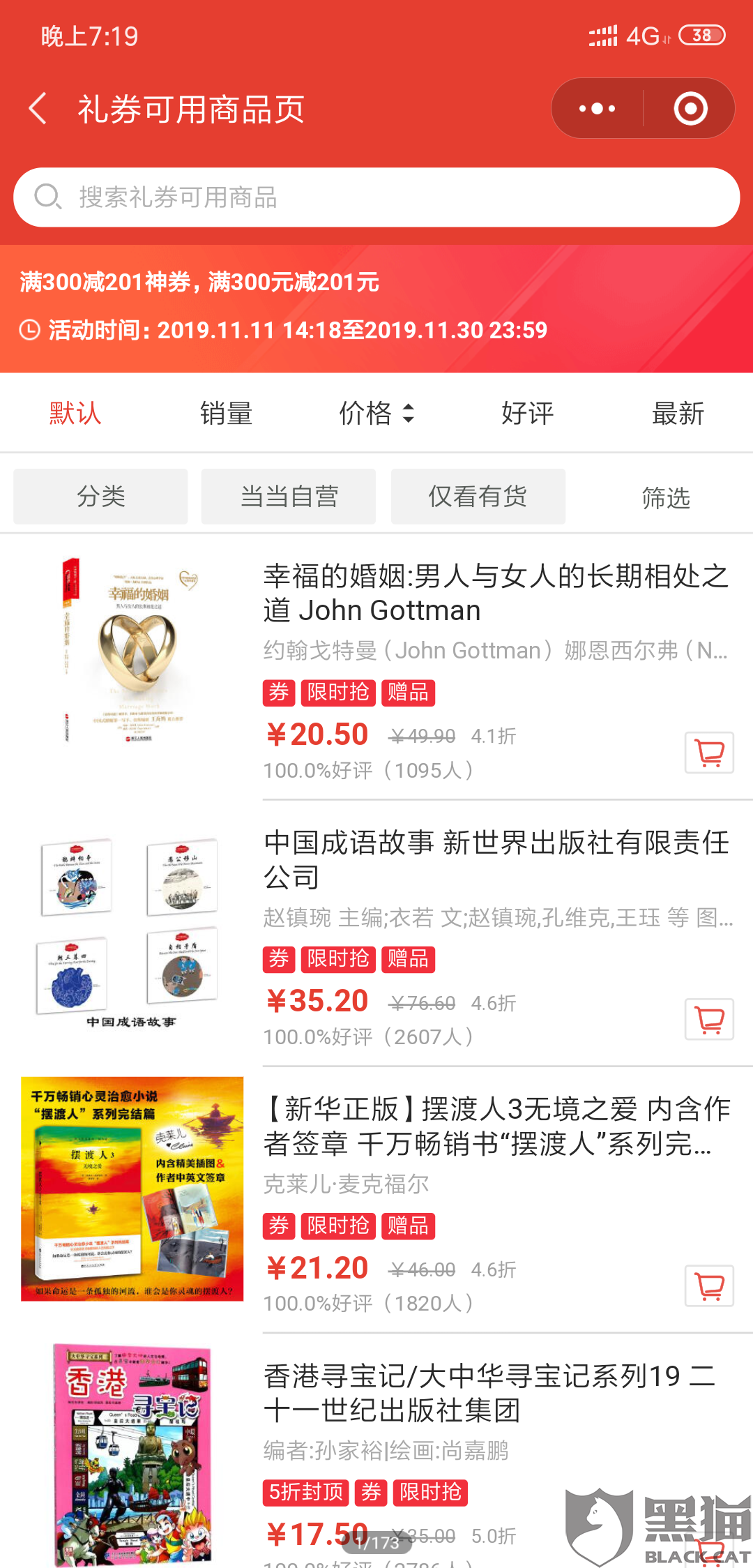
Task: Open the 幸福的婚姻 book listing
Action: click(x=495, y=593)
